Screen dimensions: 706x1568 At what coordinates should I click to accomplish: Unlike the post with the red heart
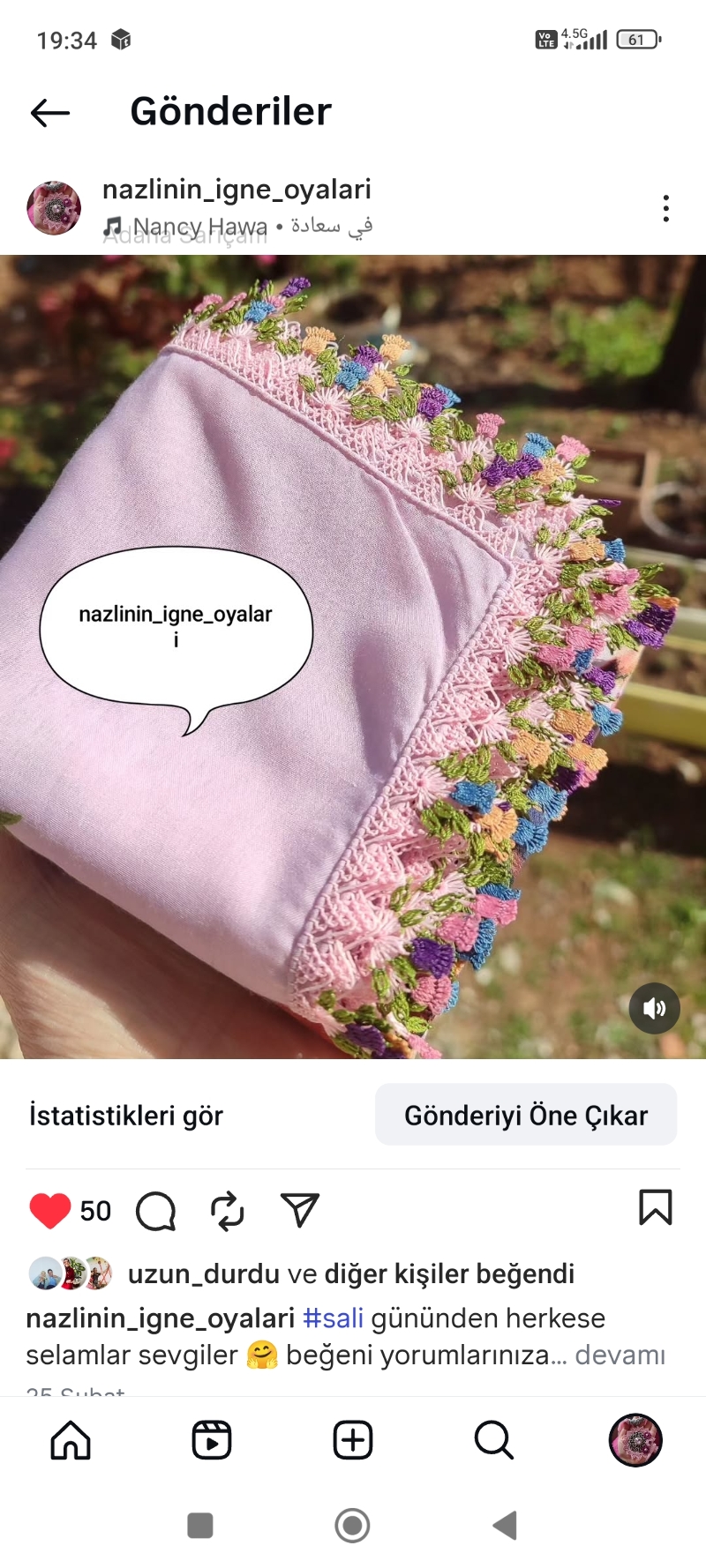50,1210
